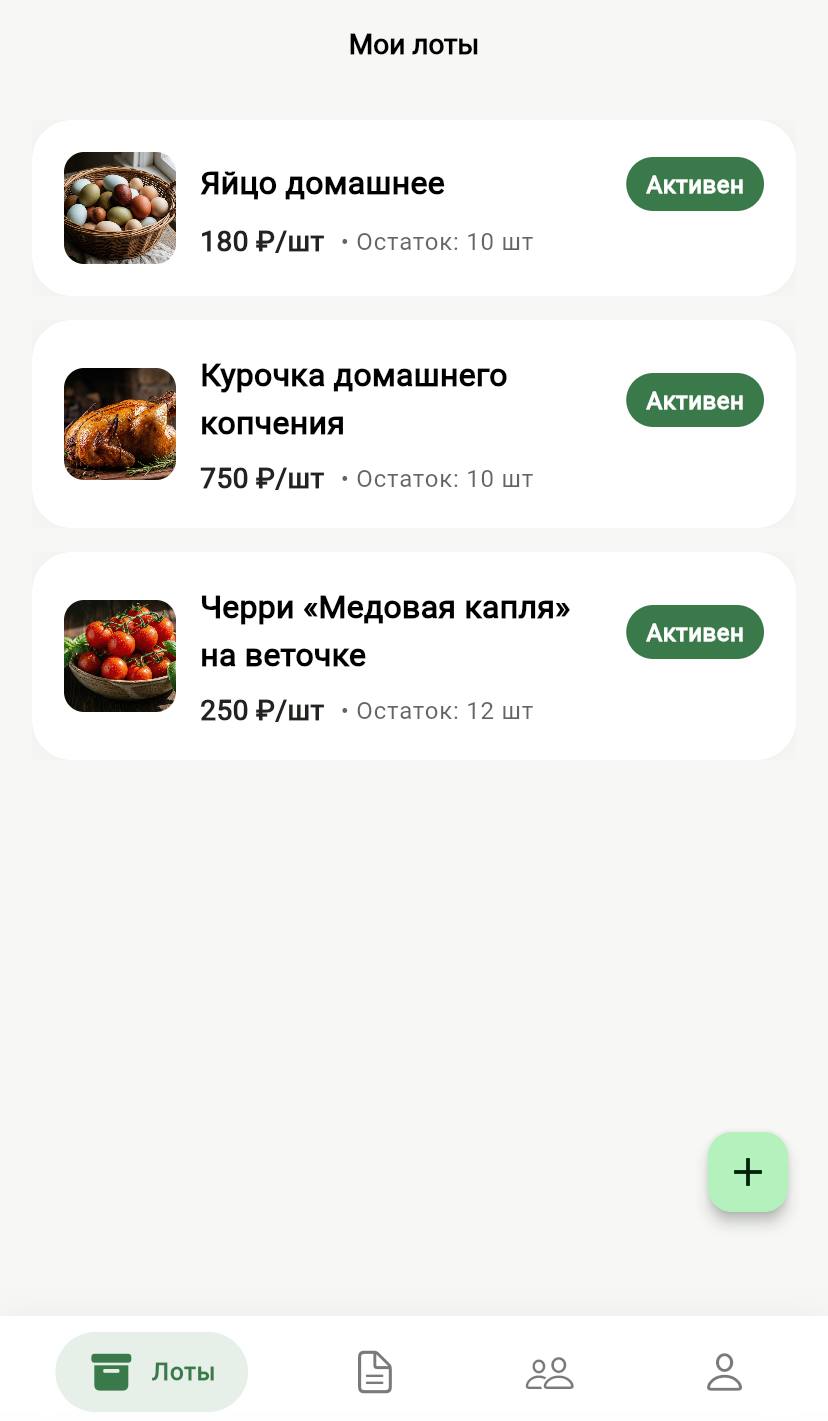The image size is (828, 1421).
Task: Select the price 180 ₽/шт text
Action: tap(262, 241)
